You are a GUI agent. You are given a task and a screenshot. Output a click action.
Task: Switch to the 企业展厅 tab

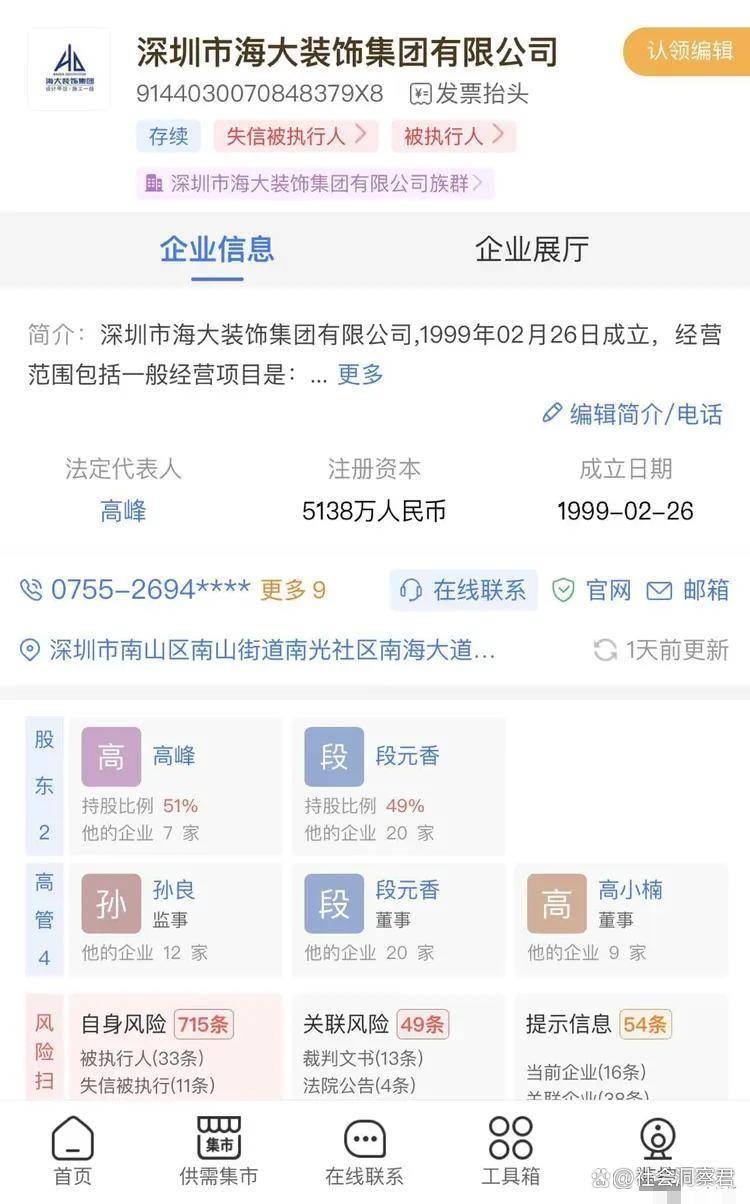pyautogui.click(x=531, y=249)
